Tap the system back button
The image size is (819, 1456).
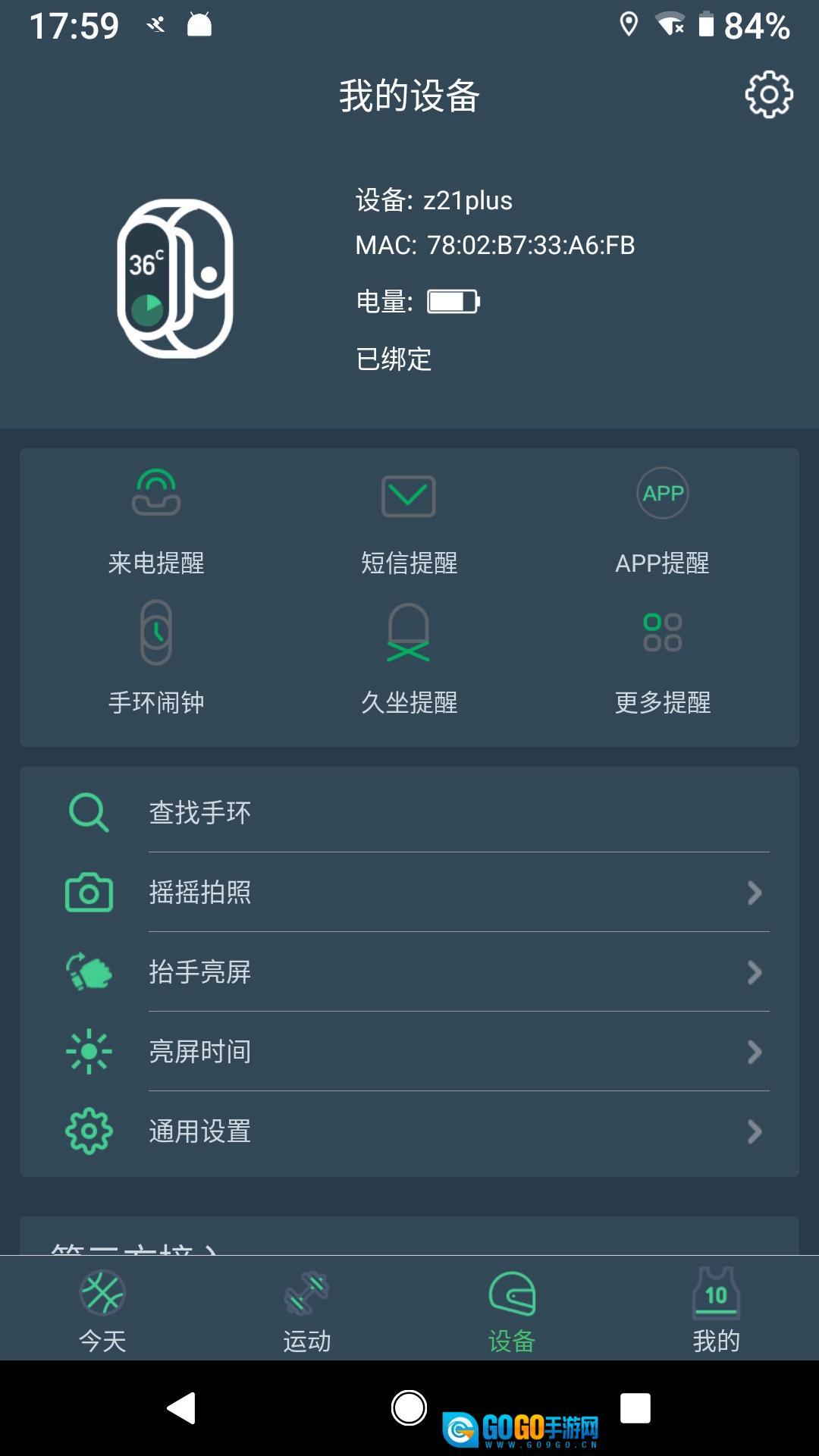pos(182,1409)
